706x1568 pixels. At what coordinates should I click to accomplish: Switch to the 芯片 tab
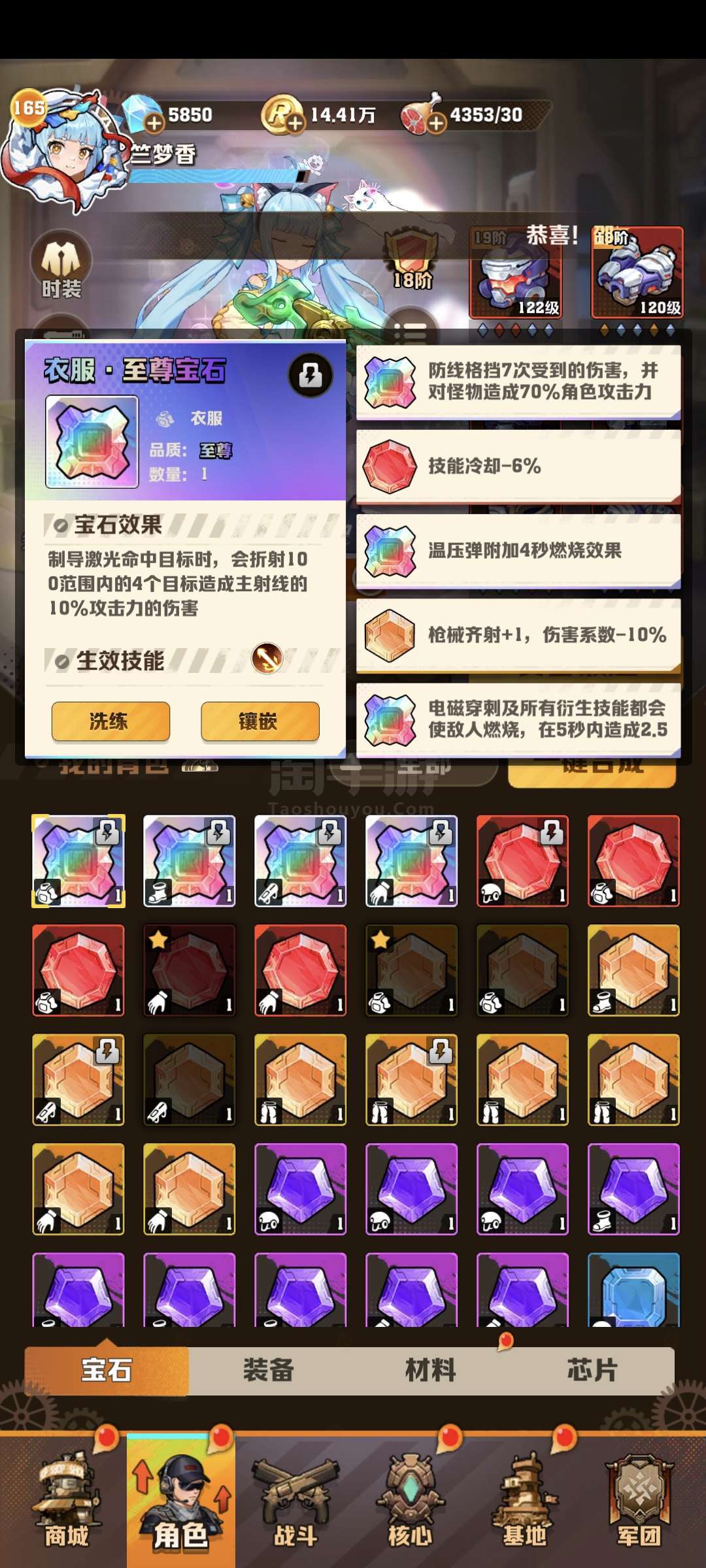pyautogui.click(x=592, y=1370)
